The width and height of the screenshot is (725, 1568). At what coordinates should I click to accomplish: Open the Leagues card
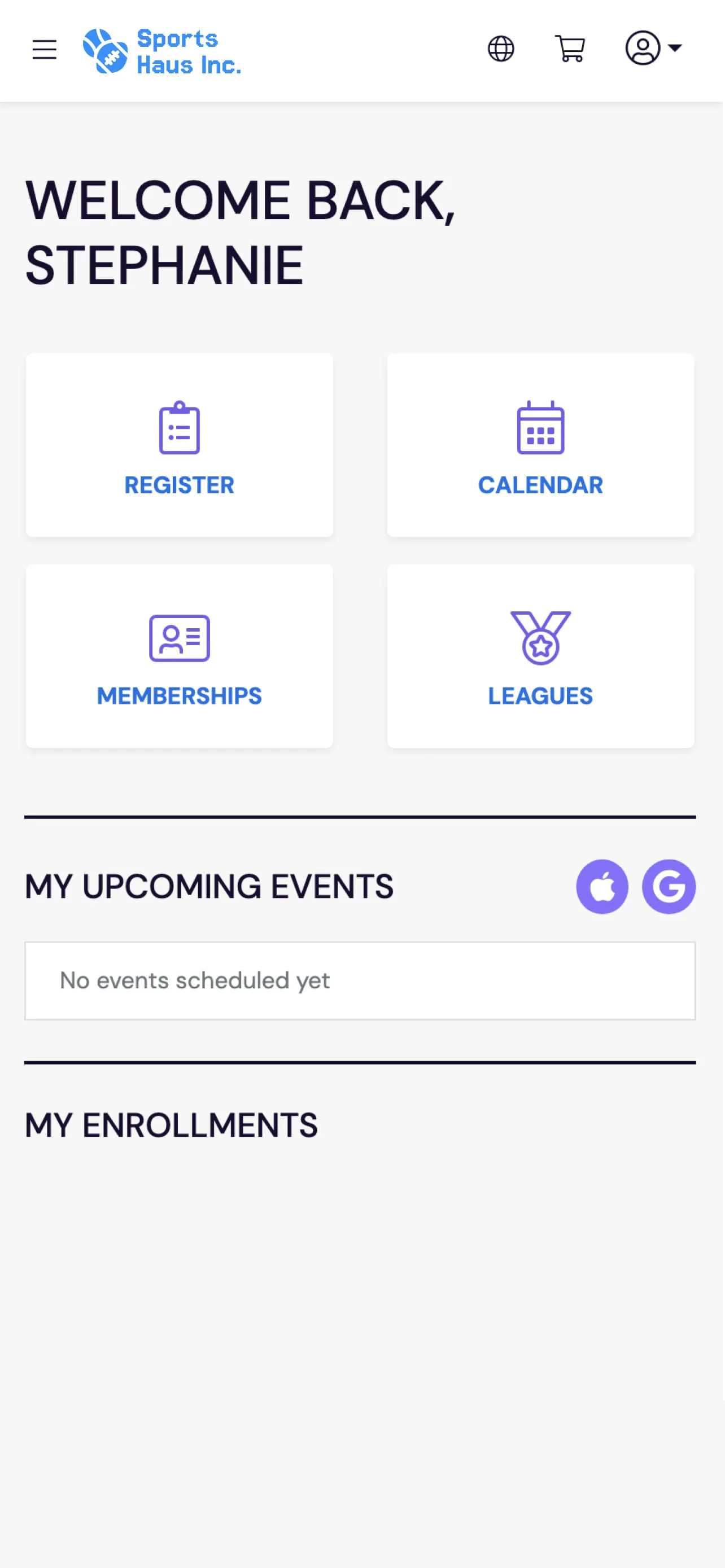540,657
